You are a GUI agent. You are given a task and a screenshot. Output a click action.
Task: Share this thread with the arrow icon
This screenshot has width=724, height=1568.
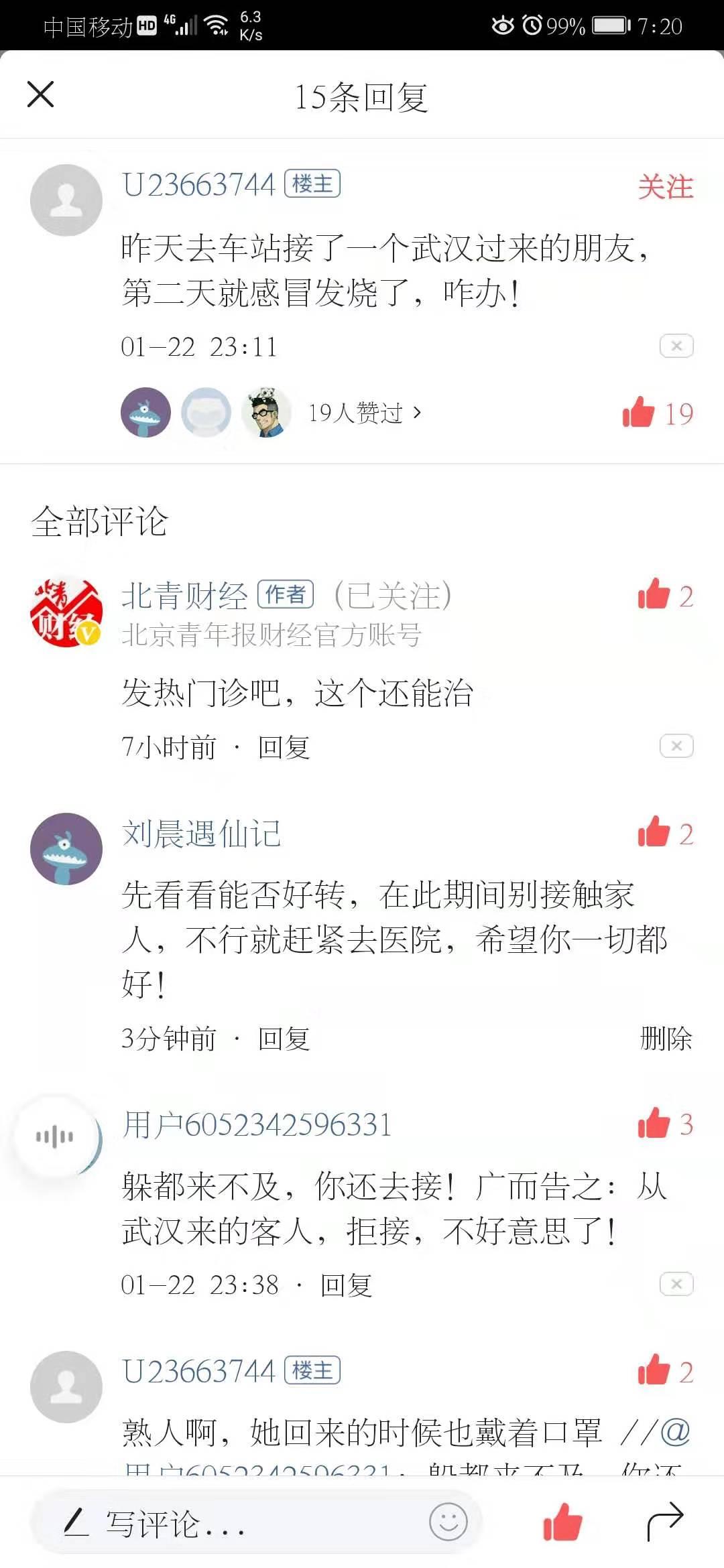tap(665, 1521)
